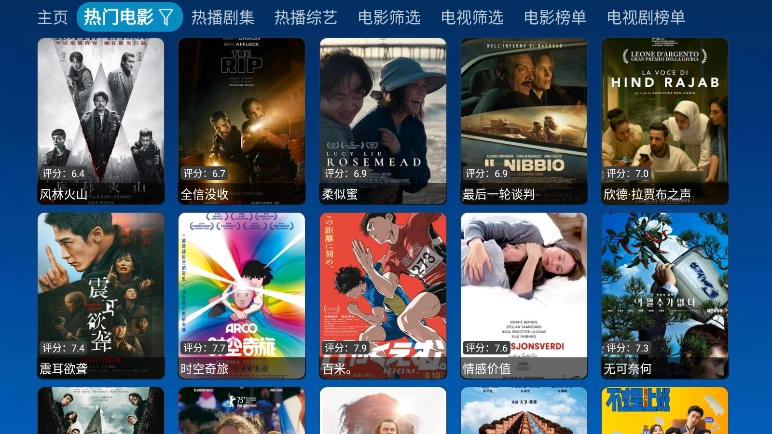Viewport: 772px width, 434px height.
Task: Open the movie 情感价值
Action: (524, 295)
